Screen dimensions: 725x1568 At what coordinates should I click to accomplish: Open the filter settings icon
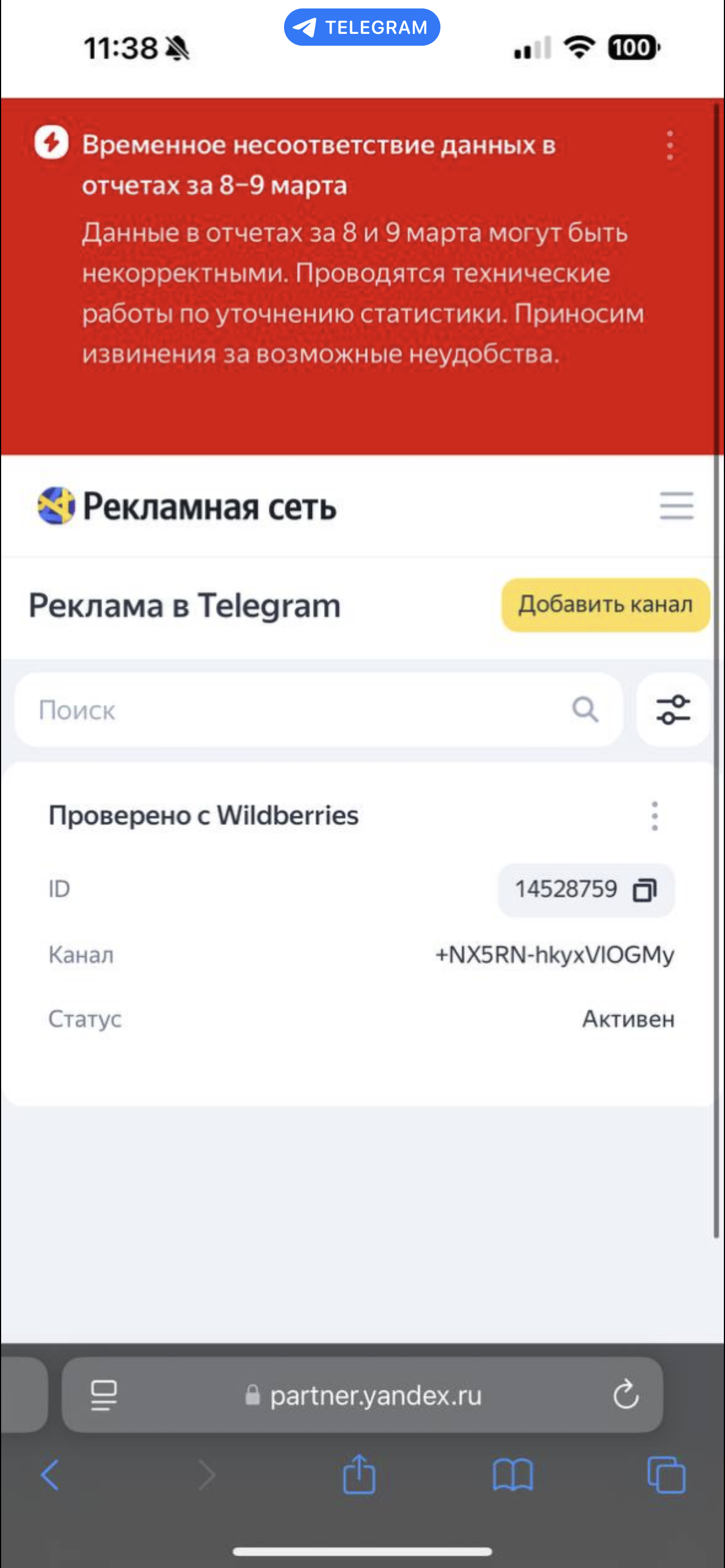672,709
